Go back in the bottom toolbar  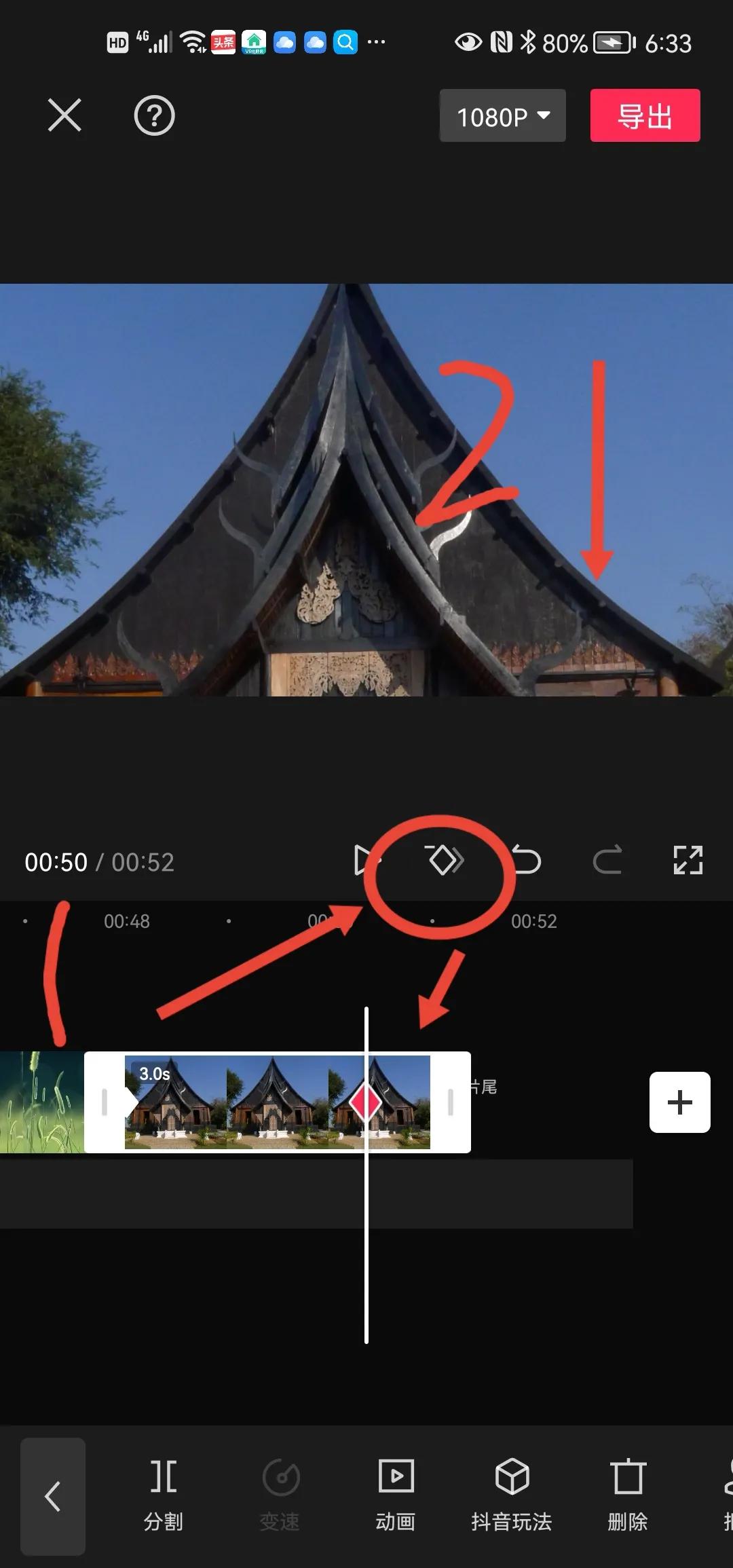pos(53,1496)
